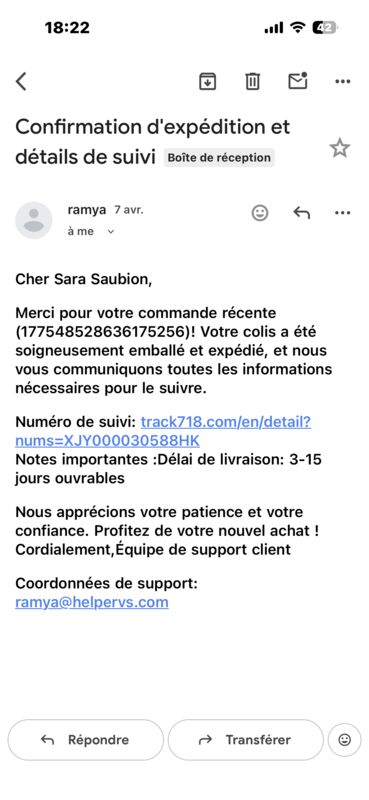This screenshot has height=800, width=369.
Task: Go back to the inbox
Action: [x=21, y=81]
